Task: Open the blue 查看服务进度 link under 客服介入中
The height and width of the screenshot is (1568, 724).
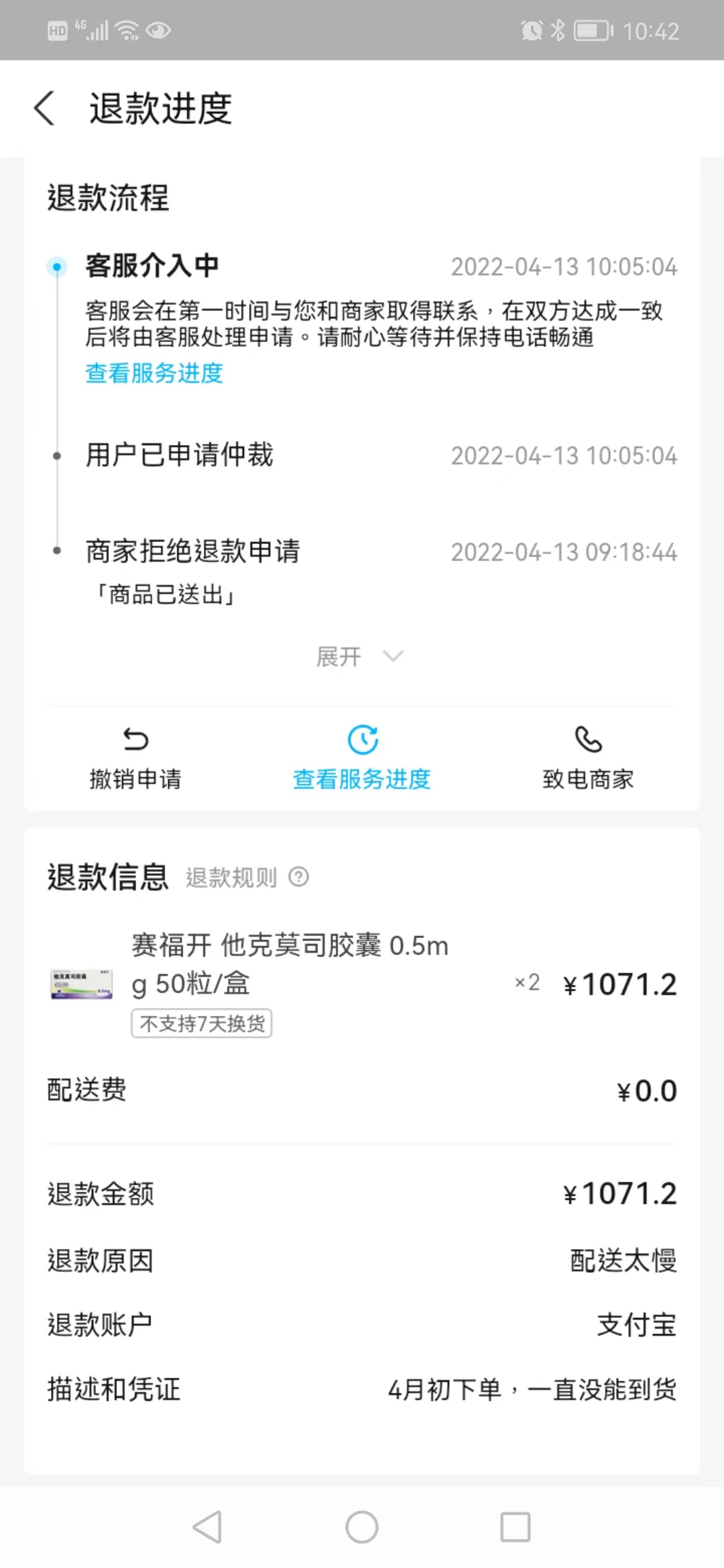Action: 154,373
